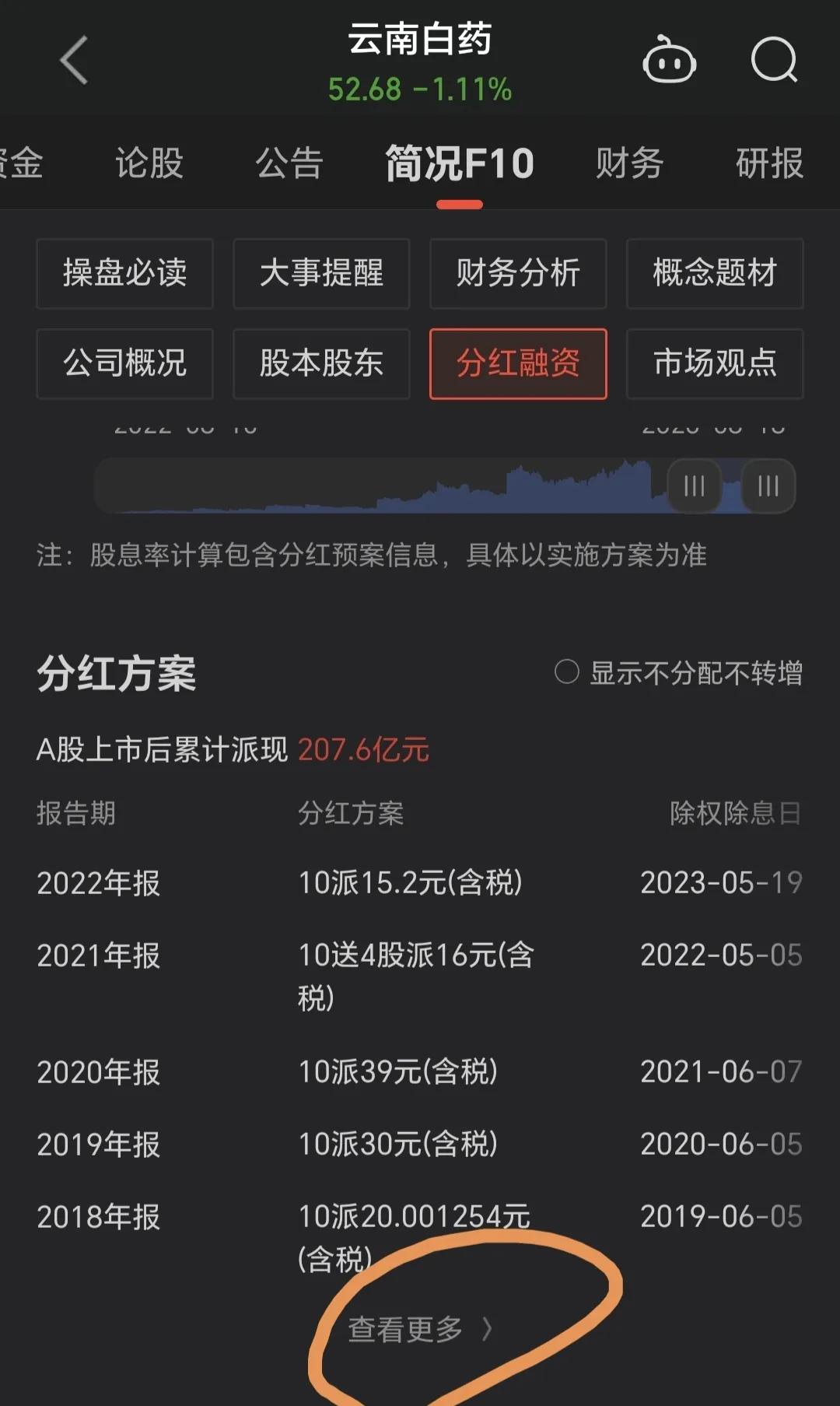Open 市场观点 section
The image size is (840, 1406).
715,363
